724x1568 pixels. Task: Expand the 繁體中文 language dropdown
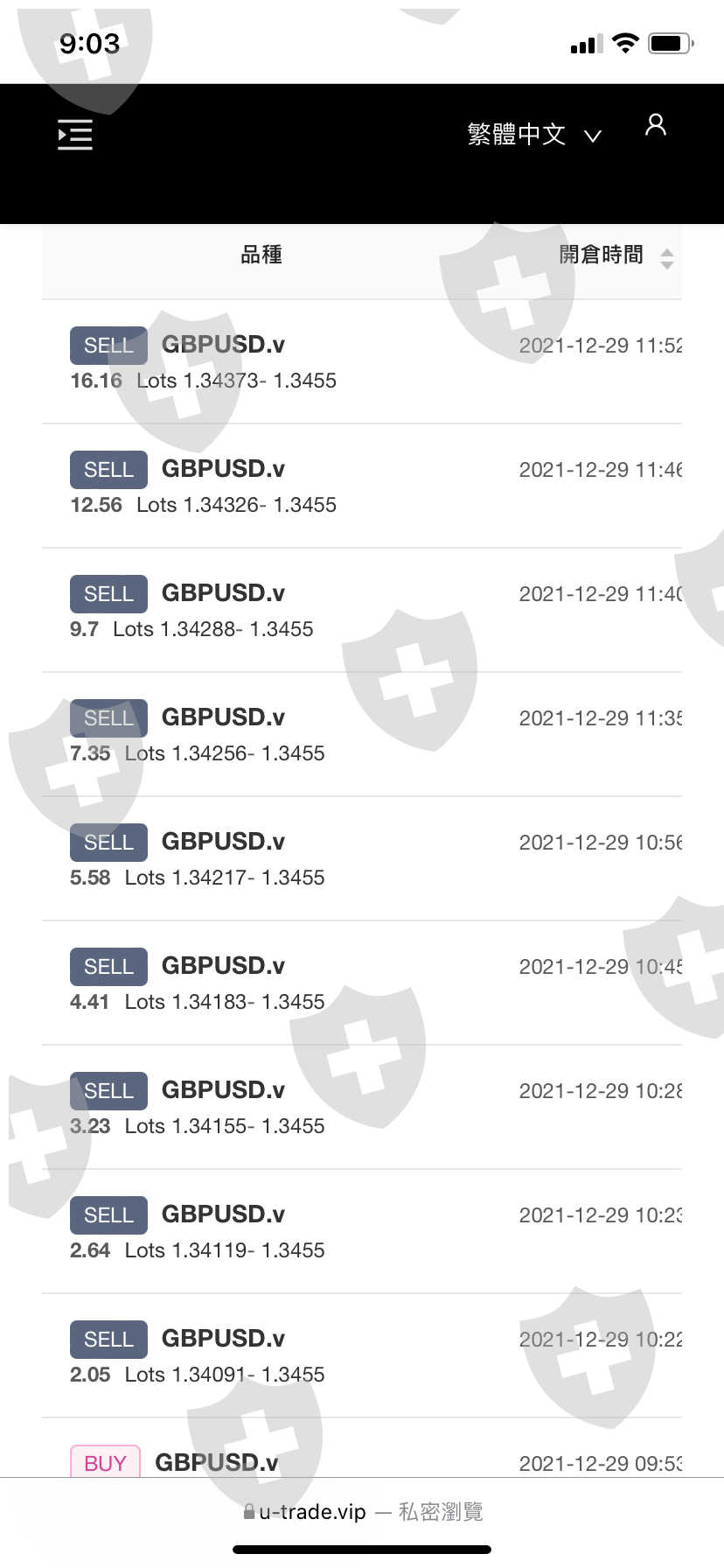point(533,135)
